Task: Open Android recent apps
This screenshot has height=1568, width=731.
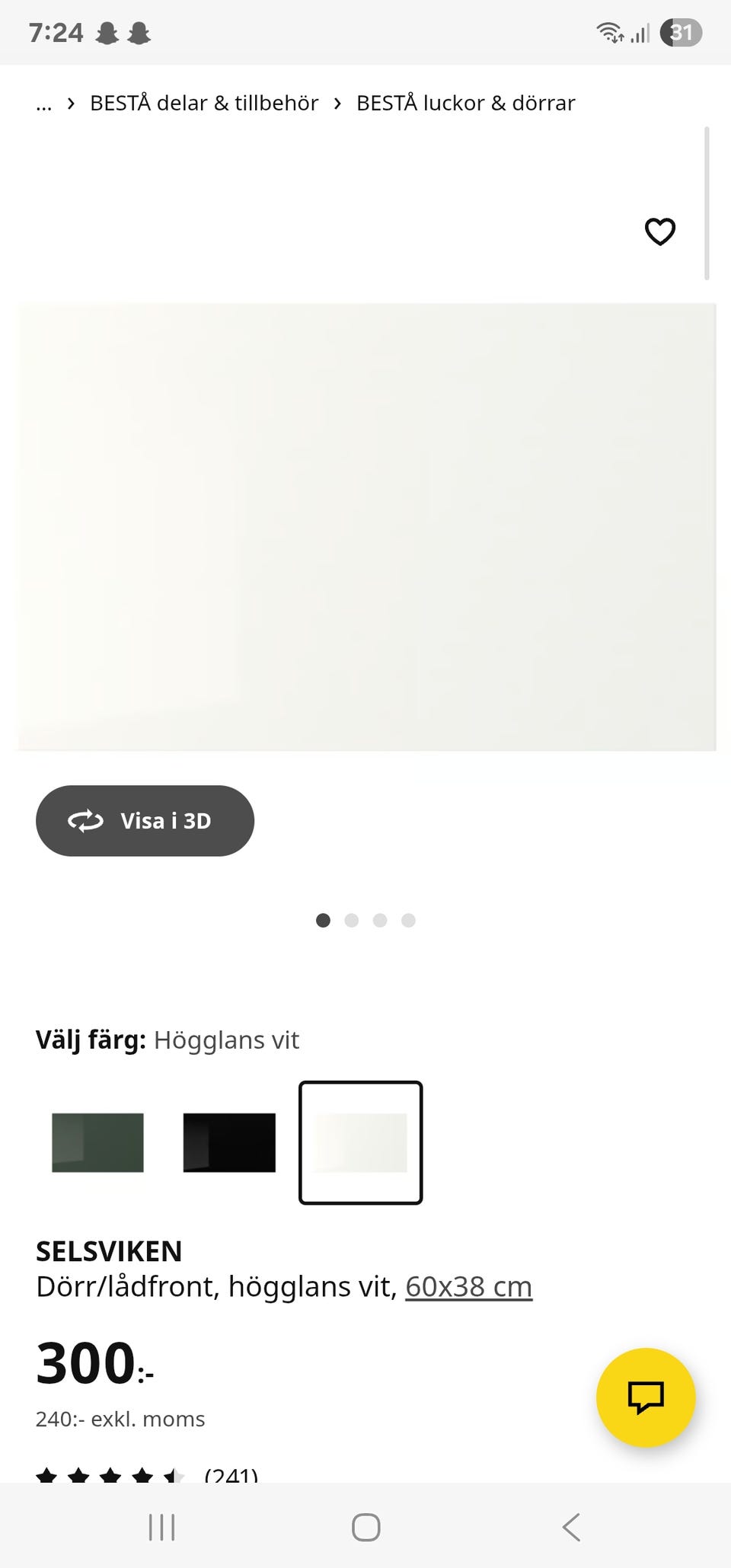Action: click(x=161, y=1526)
